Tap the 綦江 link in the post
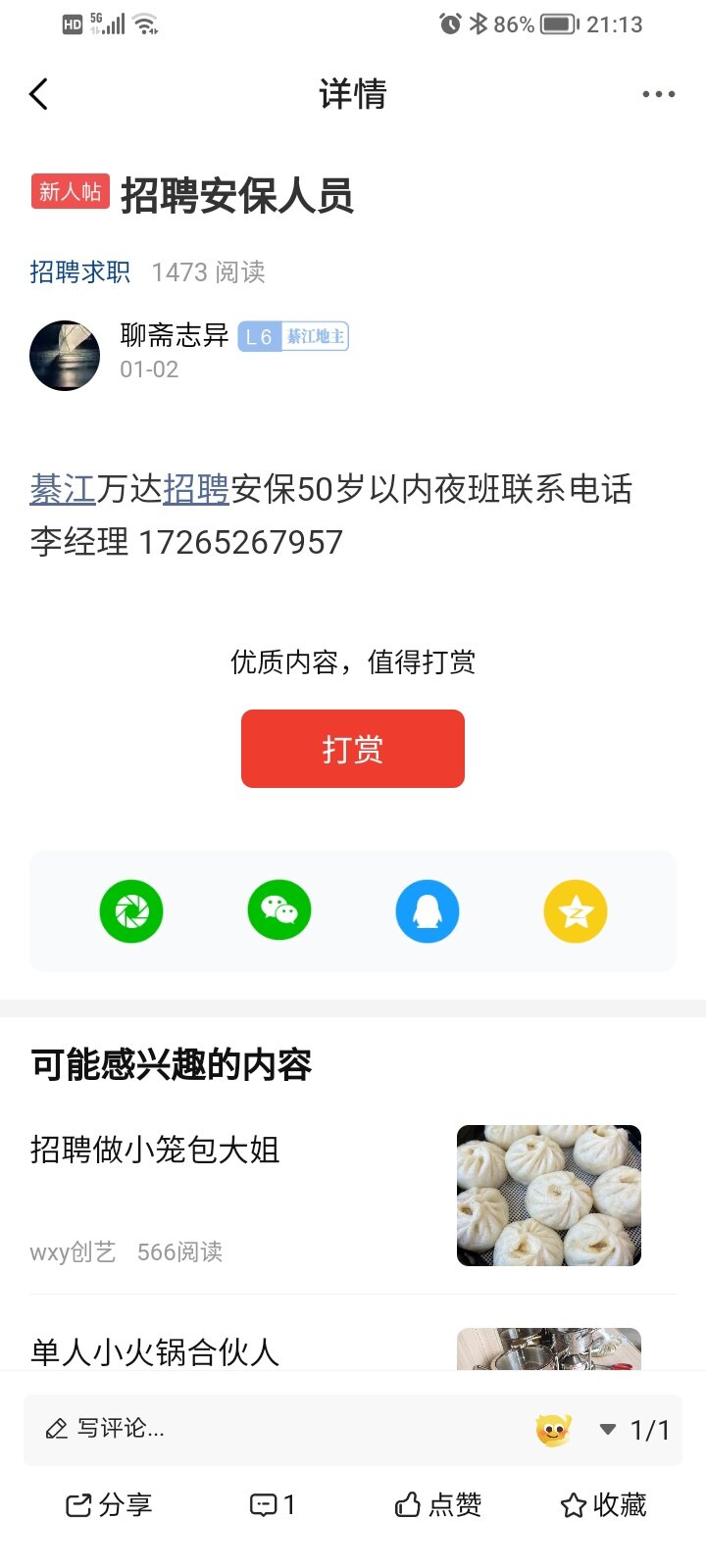Image resolution: width=706 pixels, height=1568 pixels. (x=63, y=488)
